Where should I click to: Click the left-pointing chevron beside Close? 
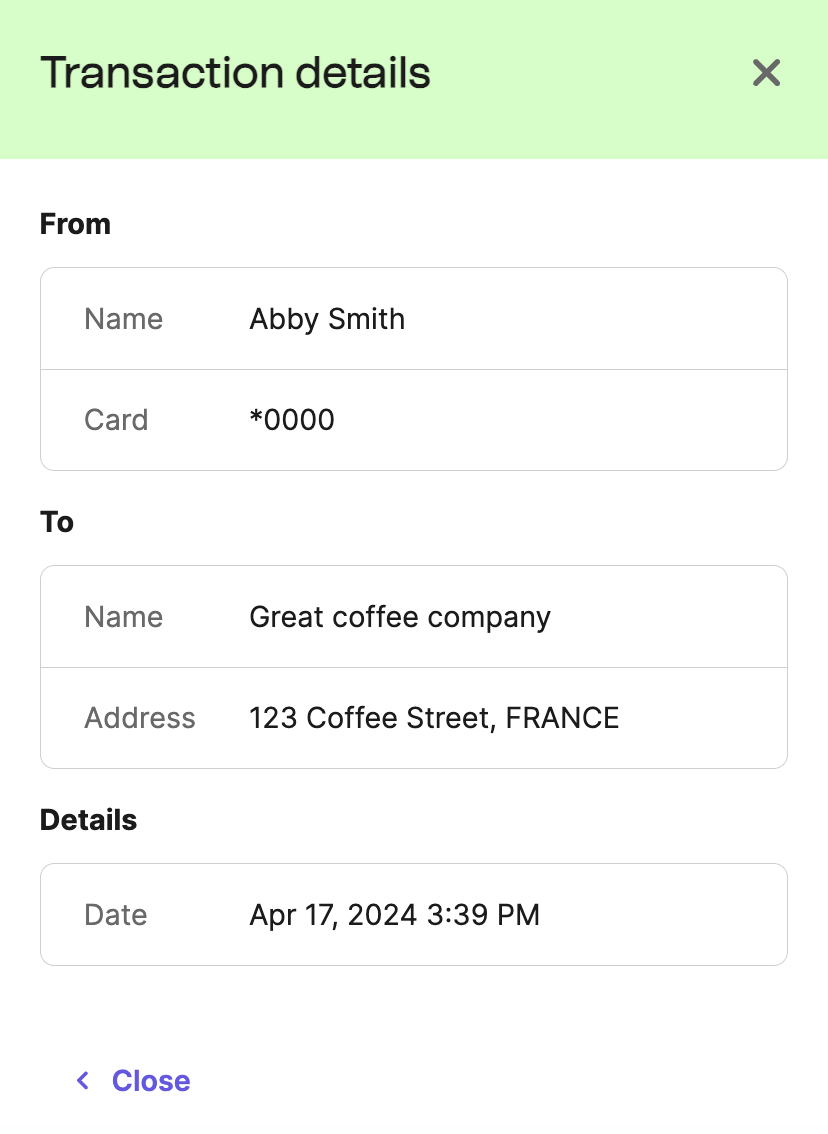tap(82, 1080)
